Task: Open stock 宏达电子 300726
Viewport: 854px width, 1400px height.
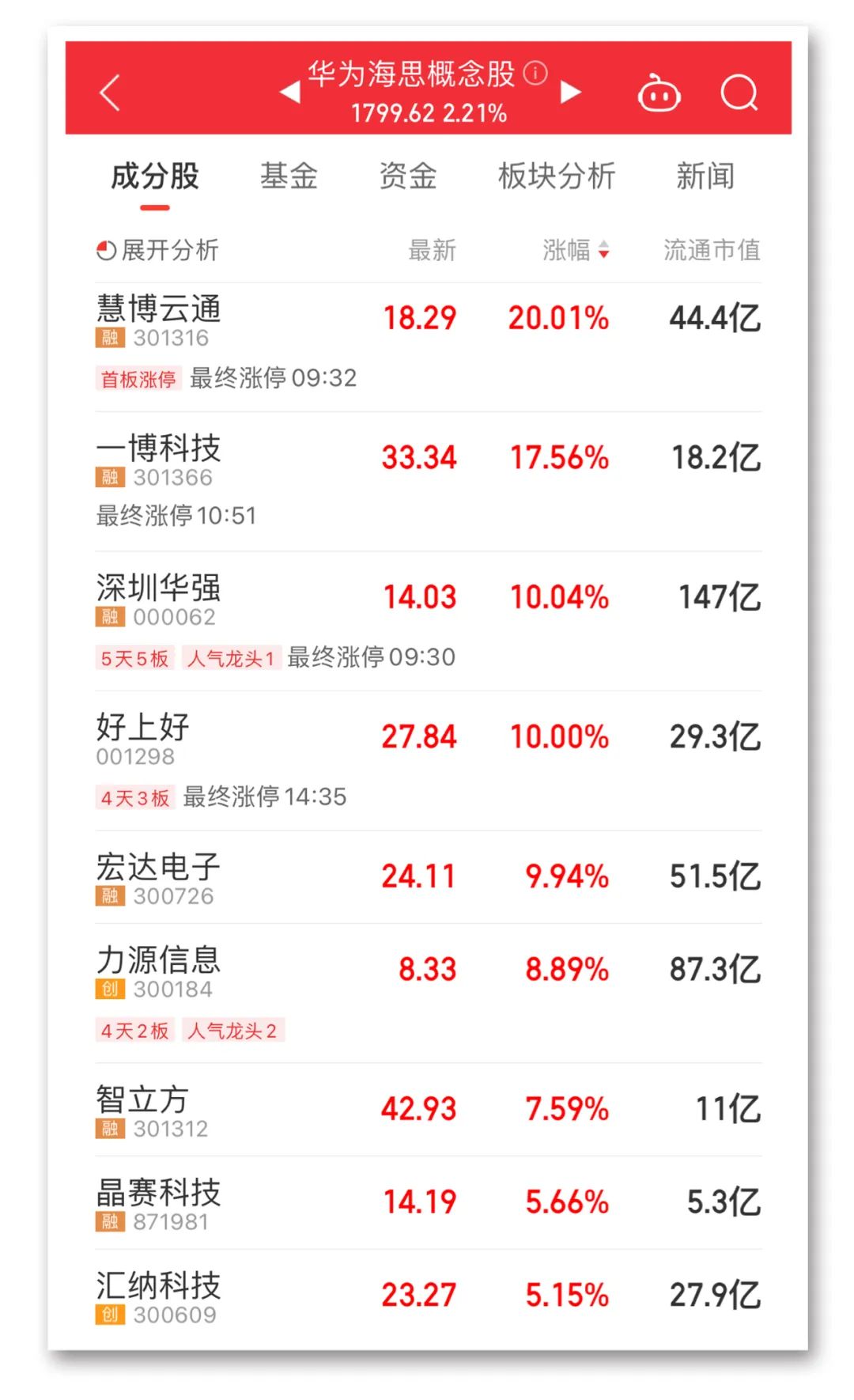Action: point(429,877)
